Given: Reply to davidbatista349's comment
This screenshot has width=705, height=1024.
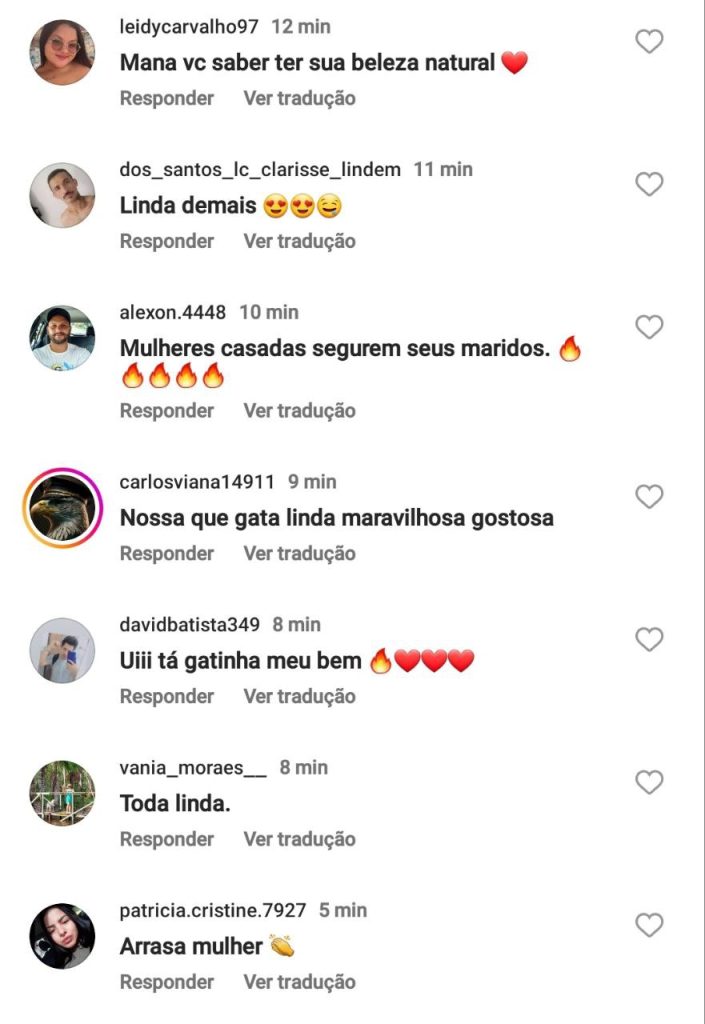Looking at the screenshot, I should (x=167, y=696).
